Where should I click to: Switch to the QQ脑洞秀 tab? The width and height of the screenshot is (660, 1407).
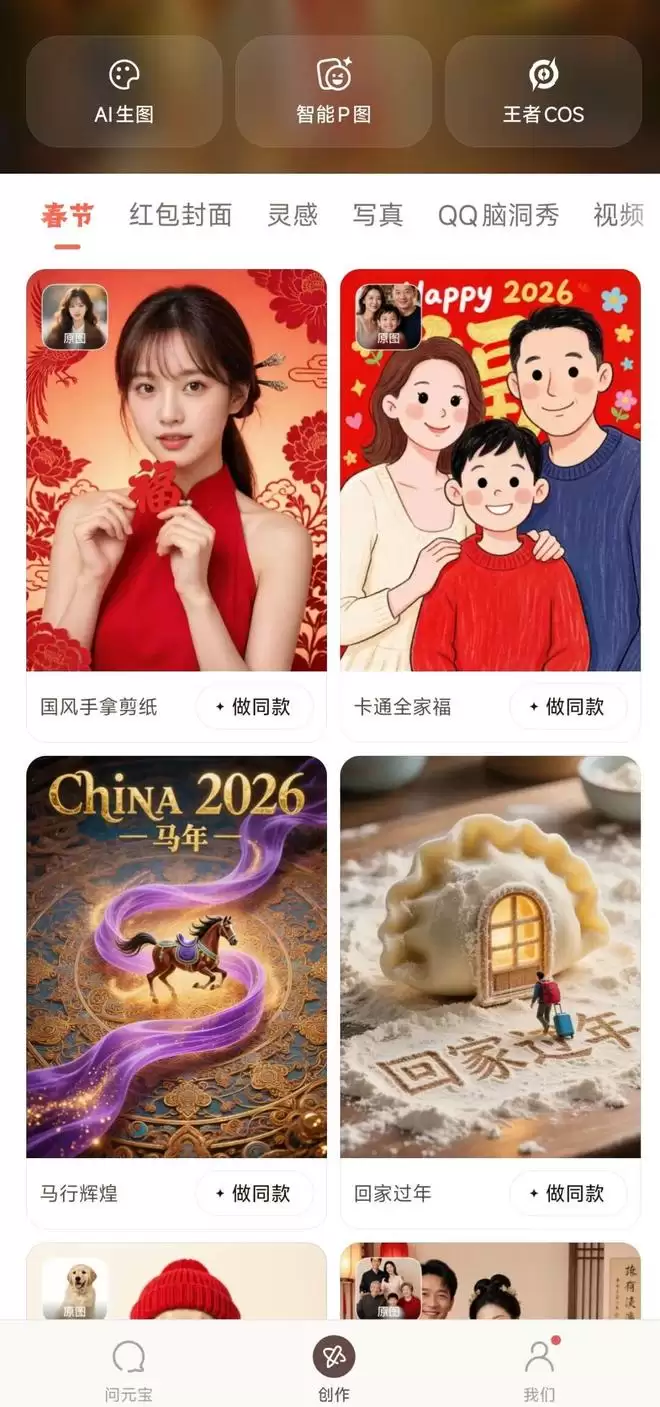(498, 215)
